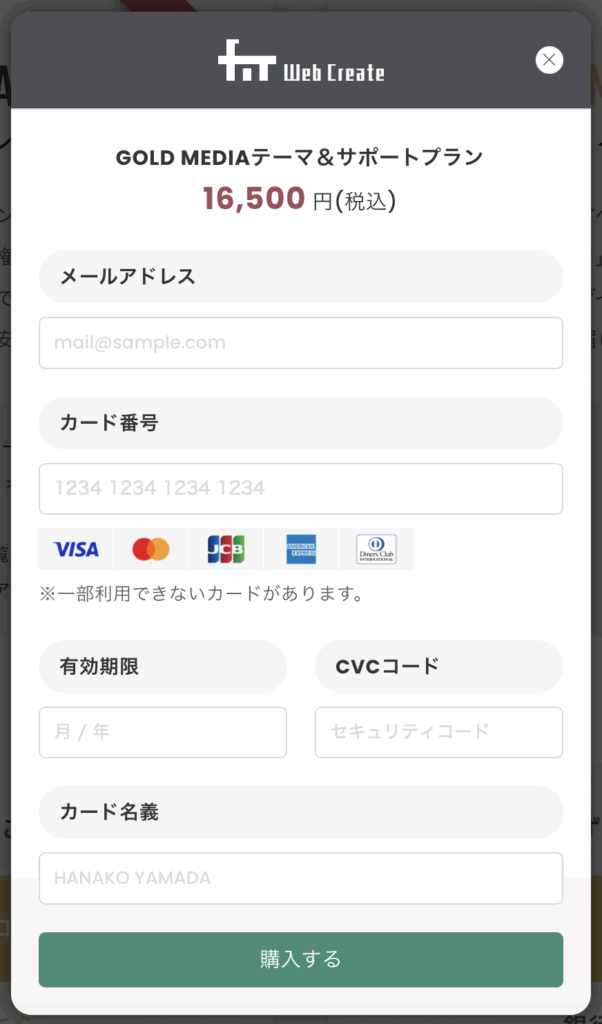Tap the メールアドレス input field
Screen dimensions: 602x1024
click(x=300, y=343)
